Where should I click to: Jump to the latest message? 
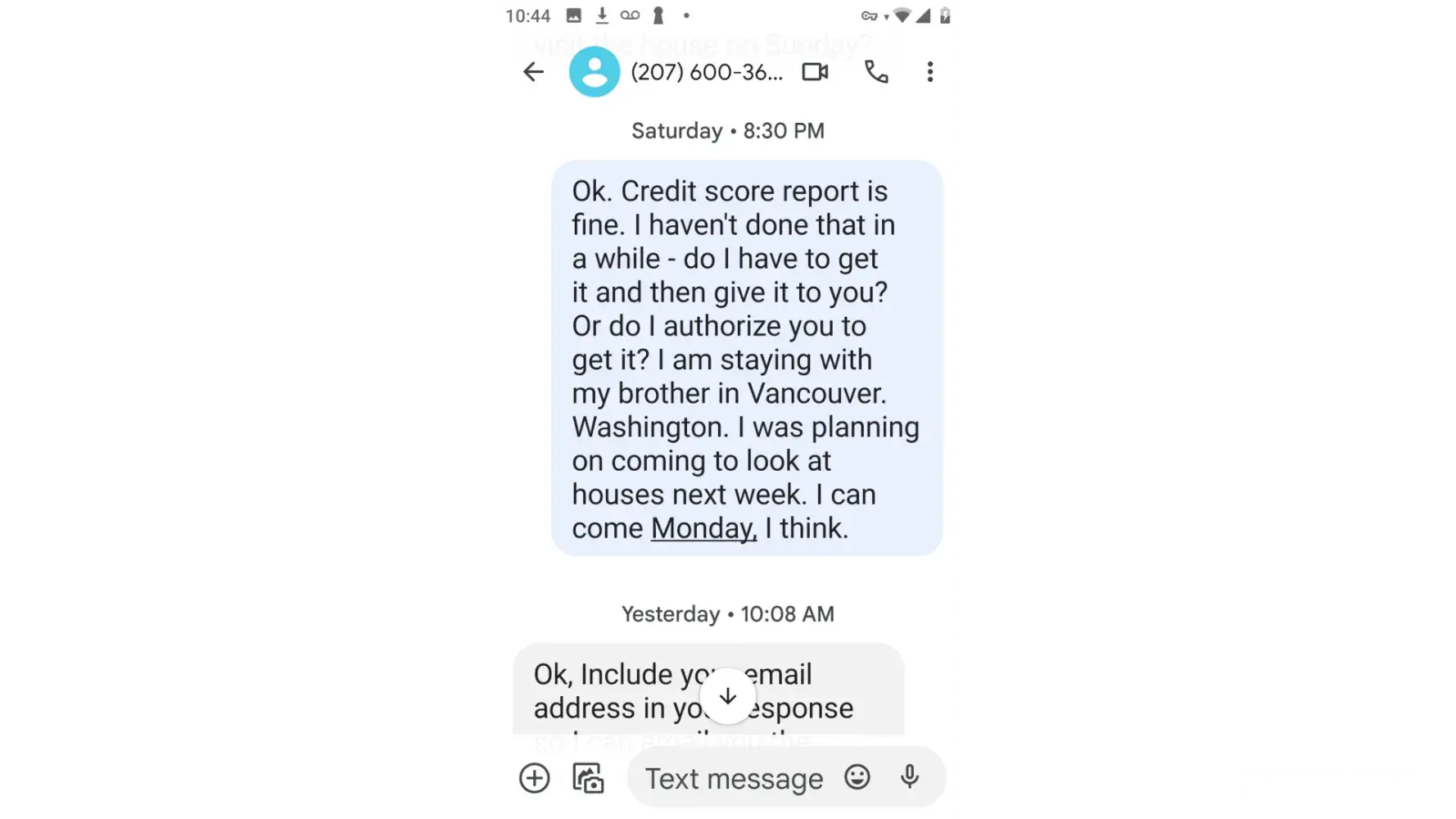click(727, 696)
